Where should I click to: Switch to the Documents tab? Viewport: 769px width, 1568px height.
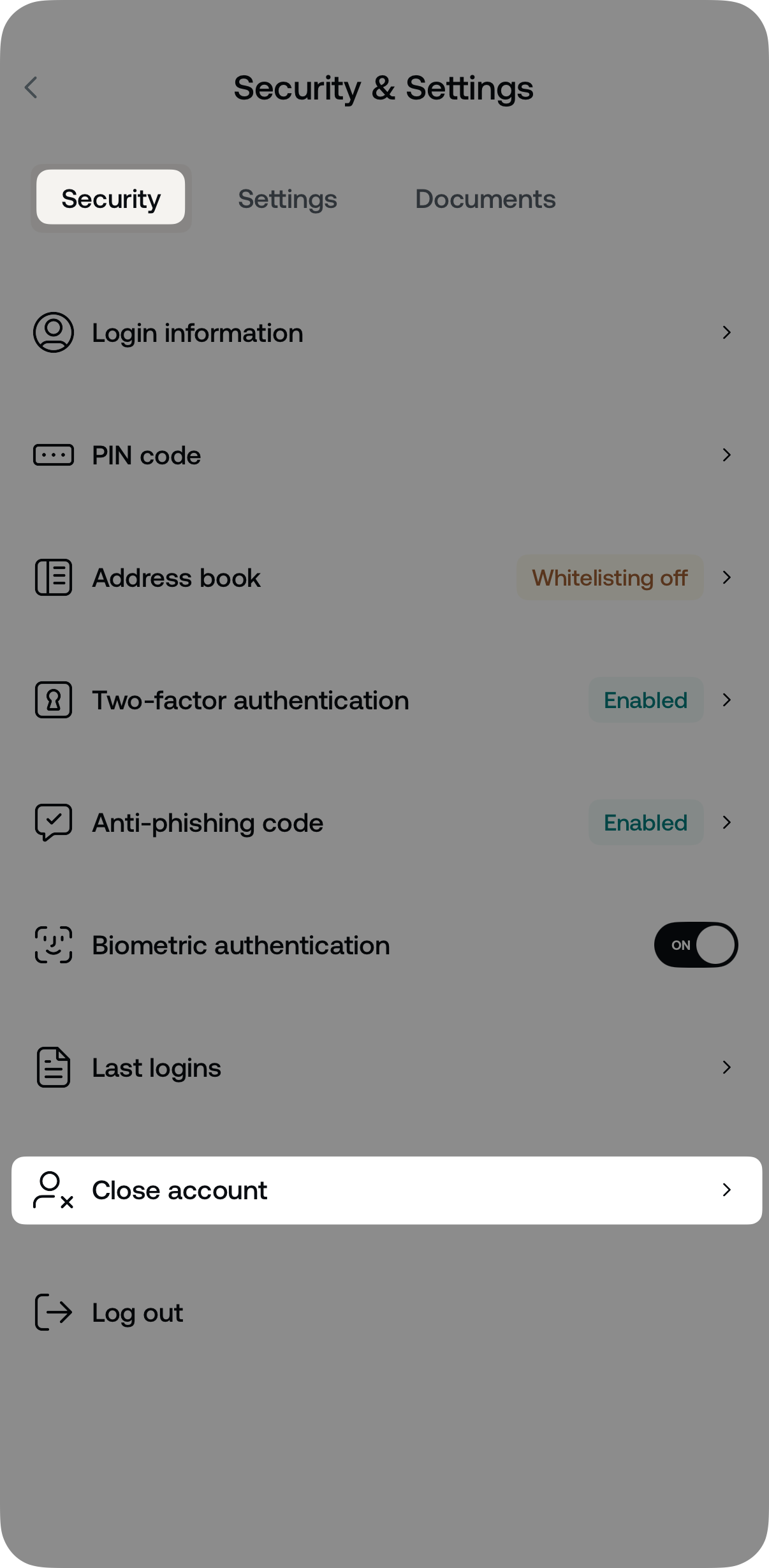click(x=485, y=199)
